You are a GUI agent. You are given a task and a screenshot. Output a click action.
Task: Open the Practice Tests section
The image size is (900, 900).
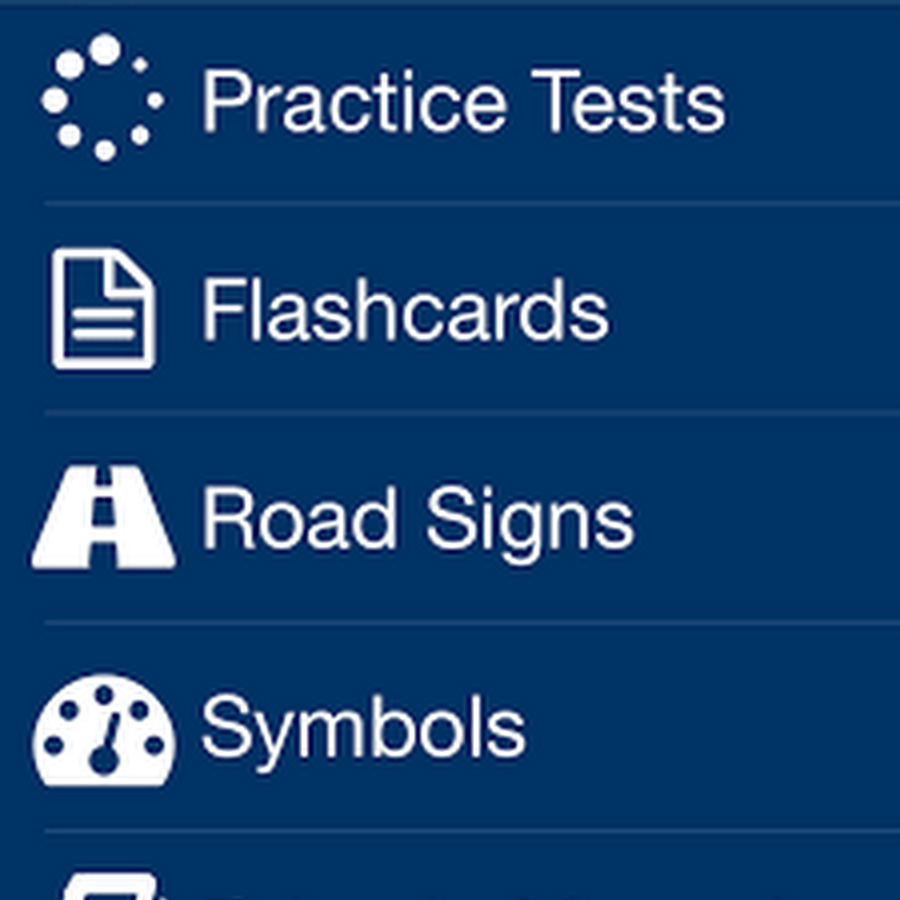click(x=462, y=101)
